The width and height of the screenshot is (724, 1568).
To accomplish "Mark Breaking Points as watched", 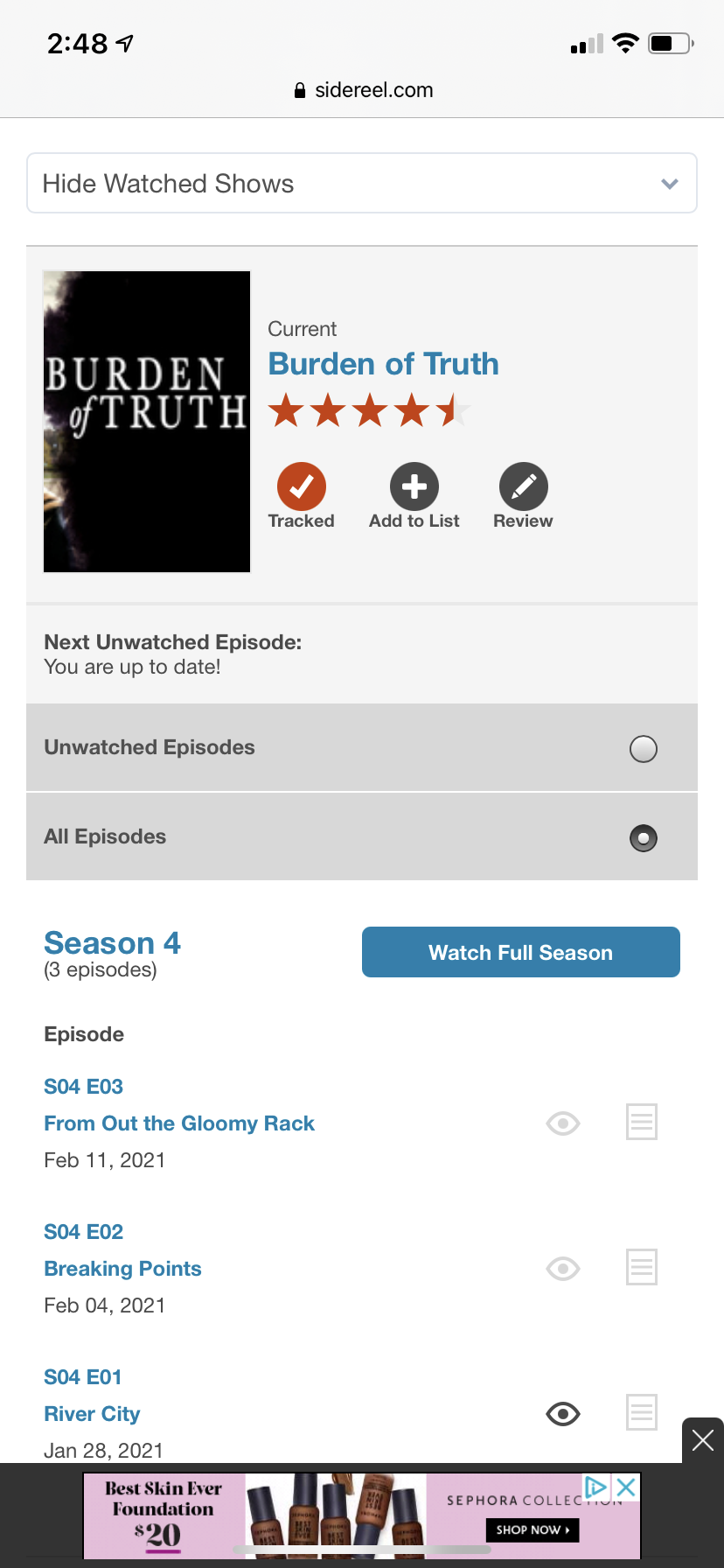I will (563, 1269).
